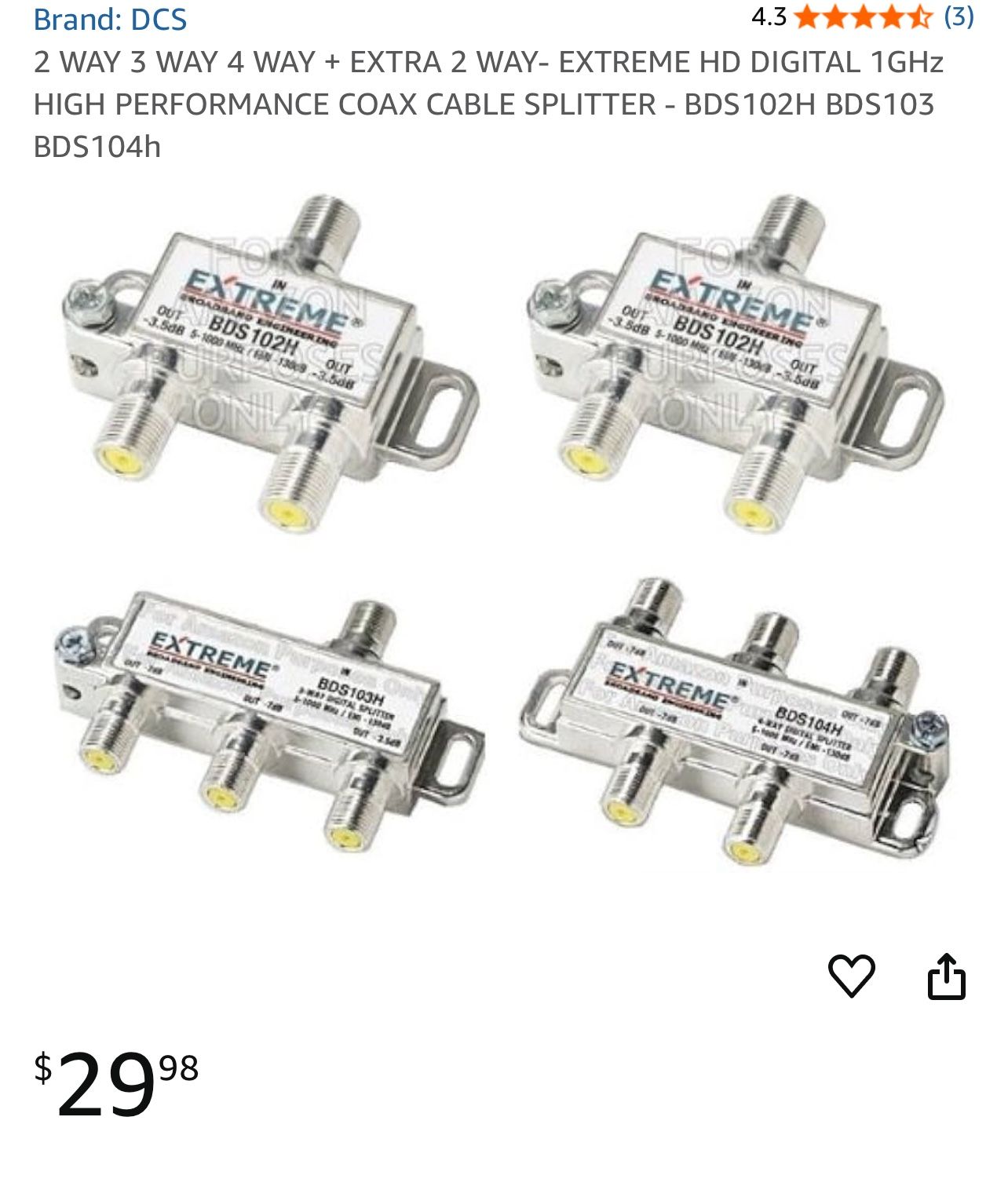Share this product listing
This screenshot has width=1008, height=1179.
click(947, 976)
